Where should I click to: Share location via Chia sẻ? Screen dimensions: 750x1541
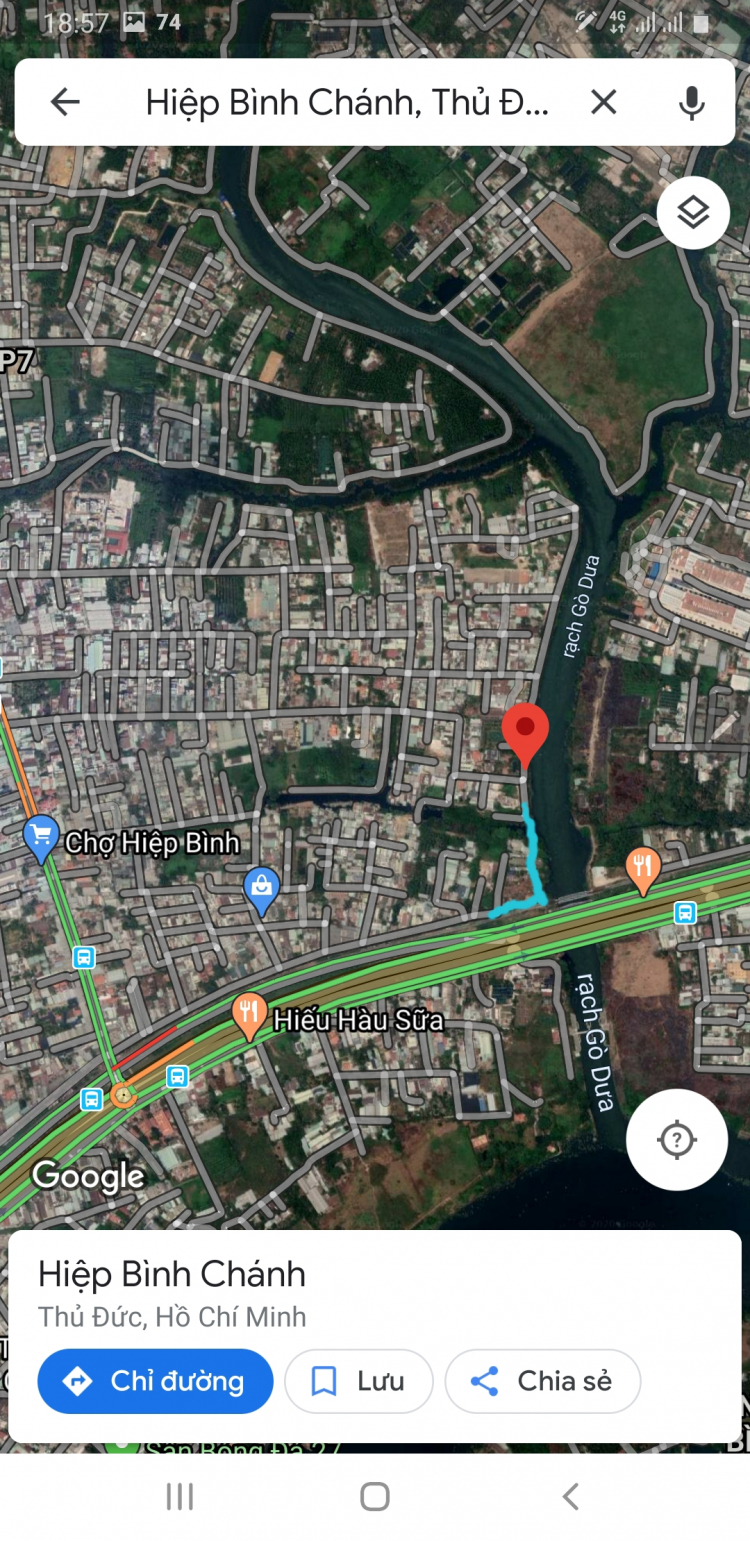point(542,1381)
